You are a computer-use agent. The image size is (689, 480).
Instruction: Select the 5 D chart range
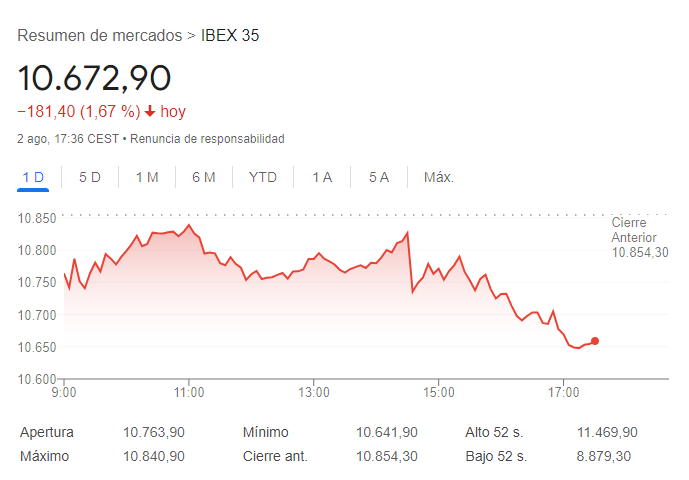point(90,177)
